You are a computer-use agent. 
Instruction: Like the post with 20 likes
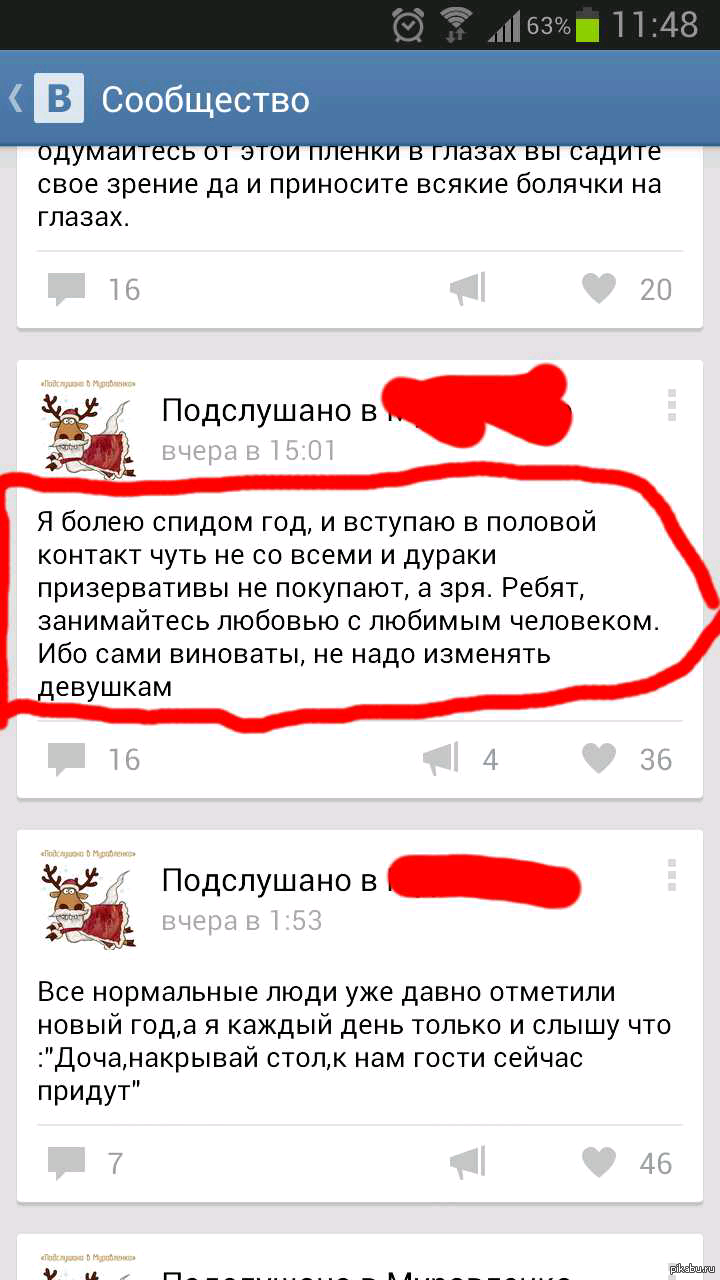(x=599, y=289)
